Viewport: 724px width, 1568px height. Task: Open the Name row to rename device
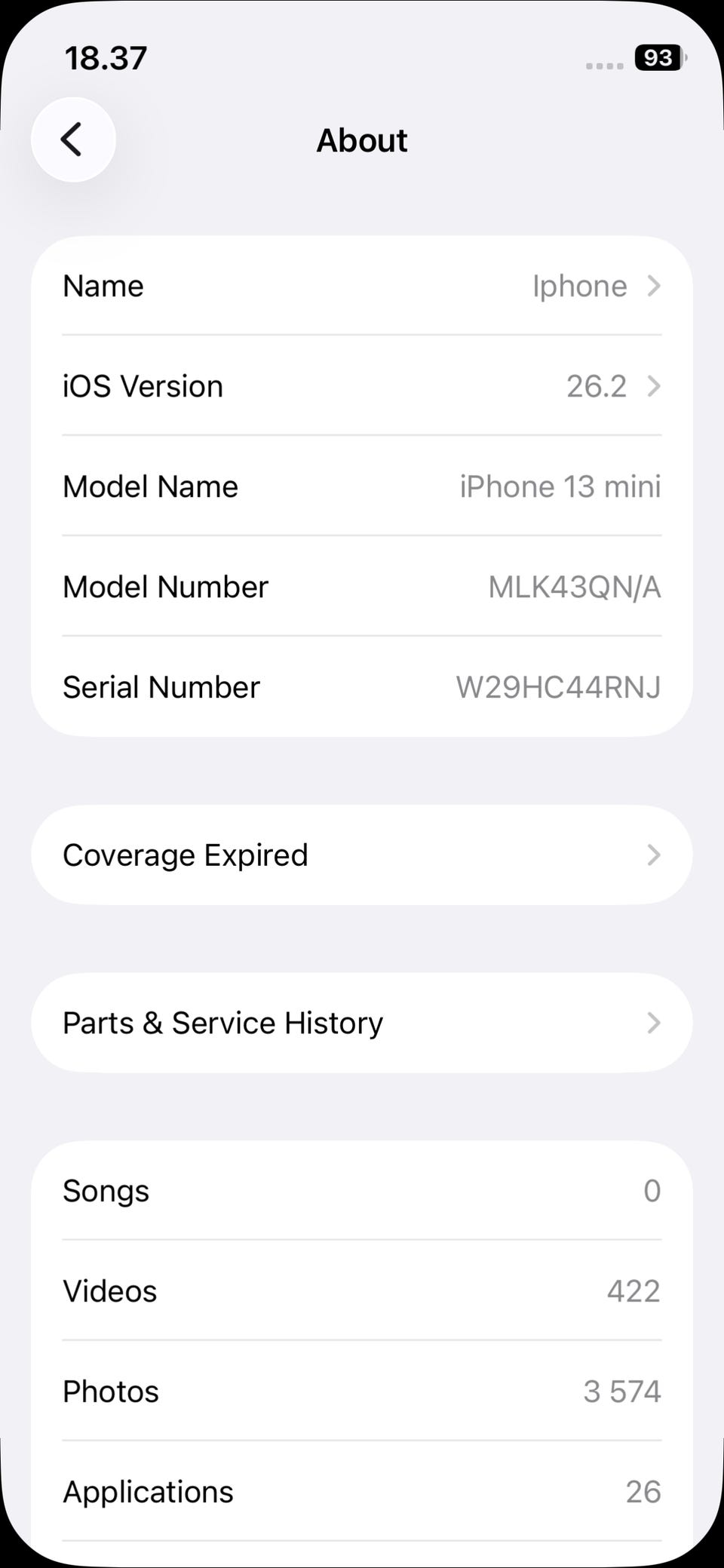pyautogui.click(x=362, y=286)
